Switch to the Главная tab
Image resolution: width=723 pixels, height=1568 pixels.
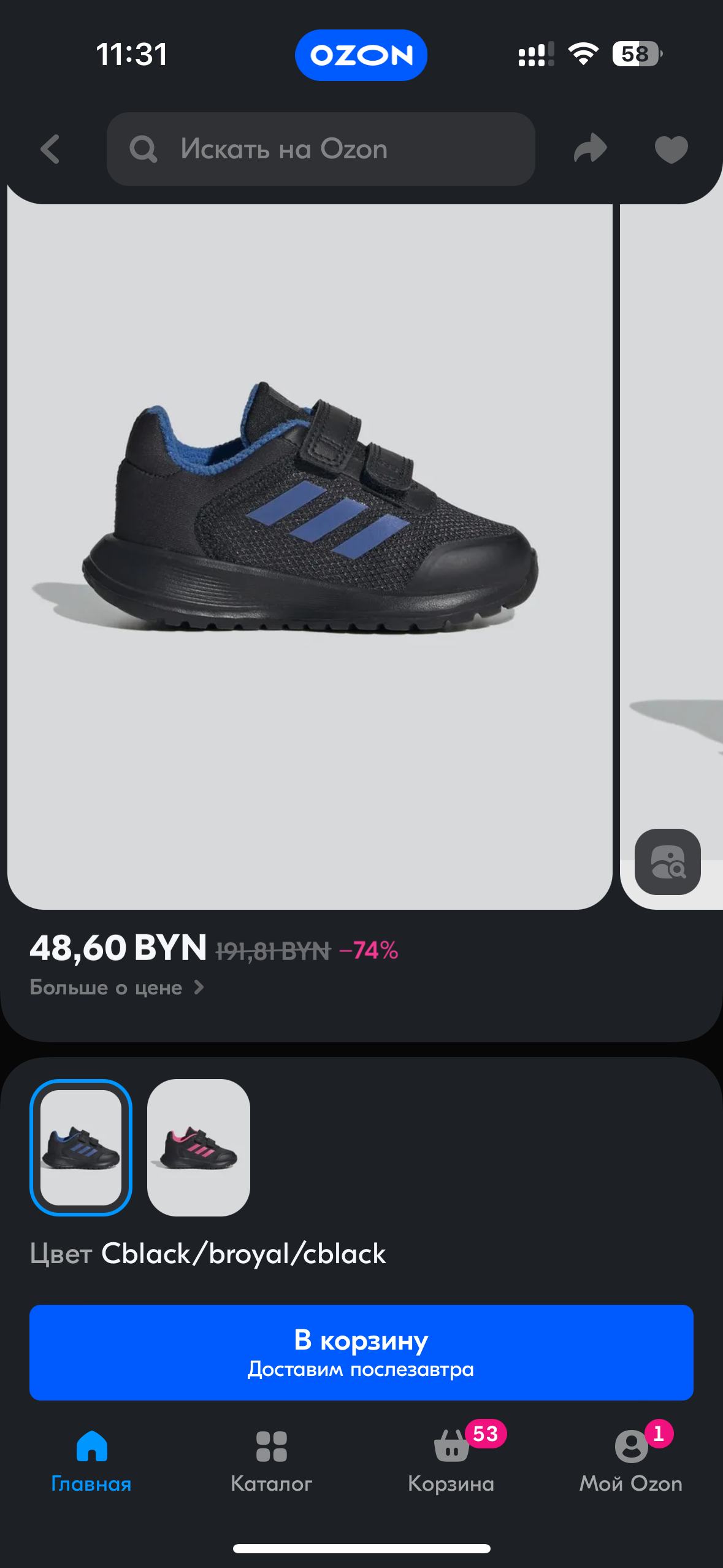[91, 1460]
